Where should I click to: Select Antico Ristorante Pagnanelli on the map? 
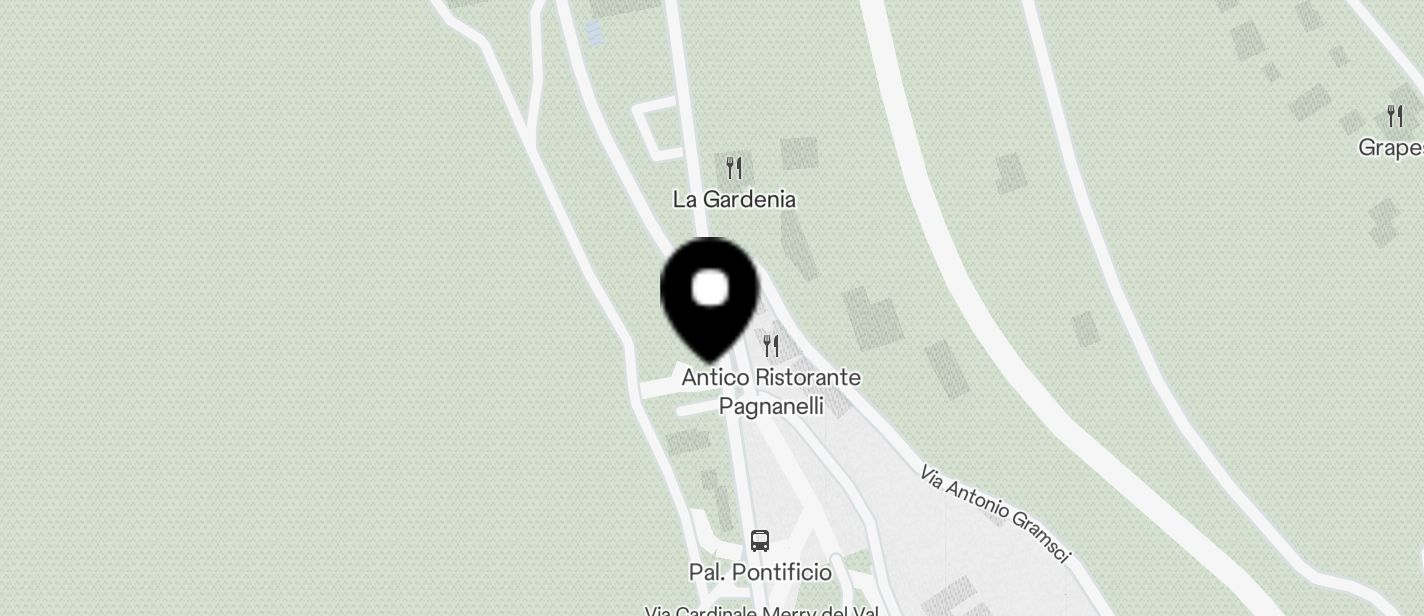point(770,347)
